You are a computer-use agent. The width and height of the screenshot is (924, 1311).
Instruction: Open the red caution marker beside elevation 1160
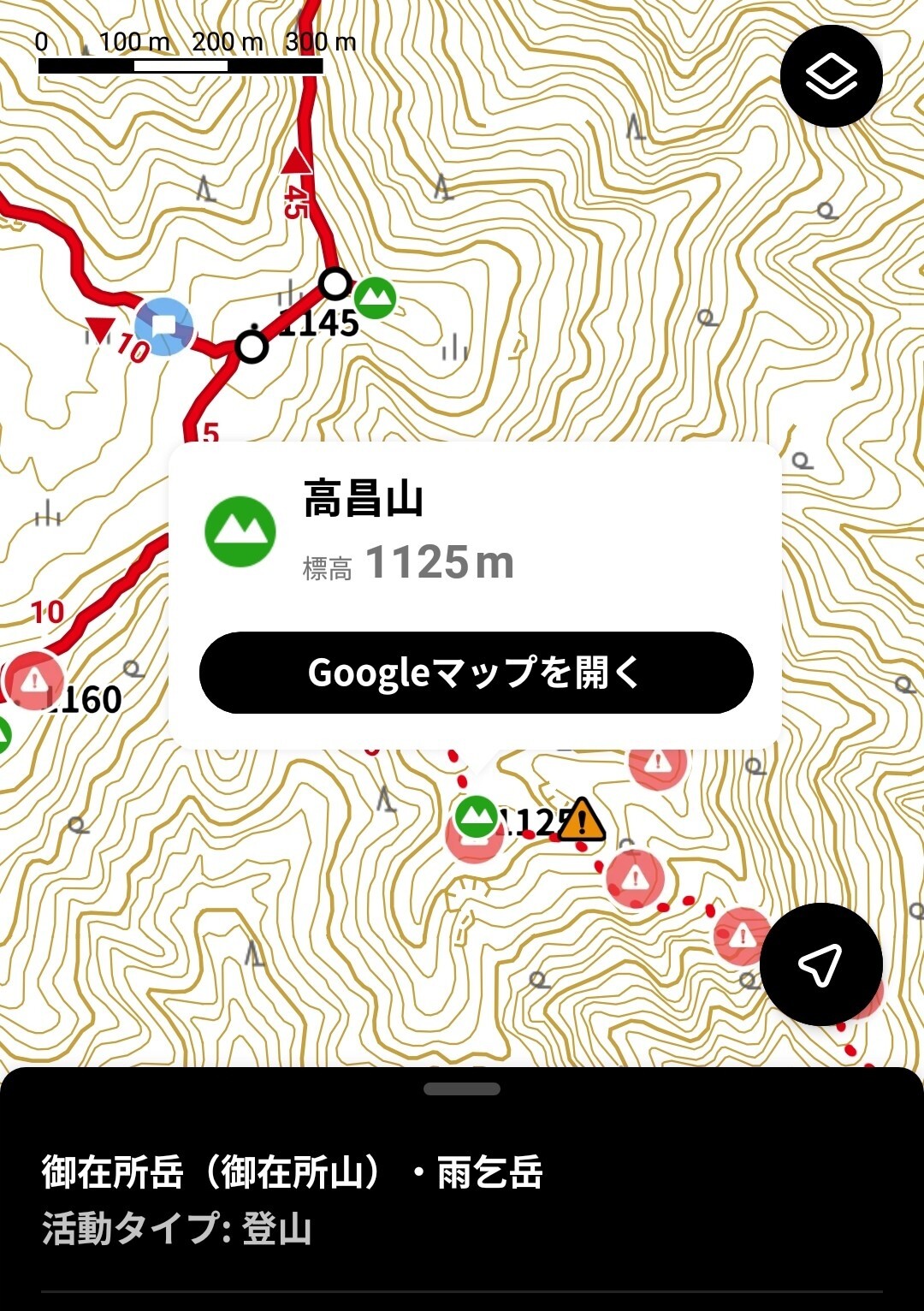click(x=34, y=683)
